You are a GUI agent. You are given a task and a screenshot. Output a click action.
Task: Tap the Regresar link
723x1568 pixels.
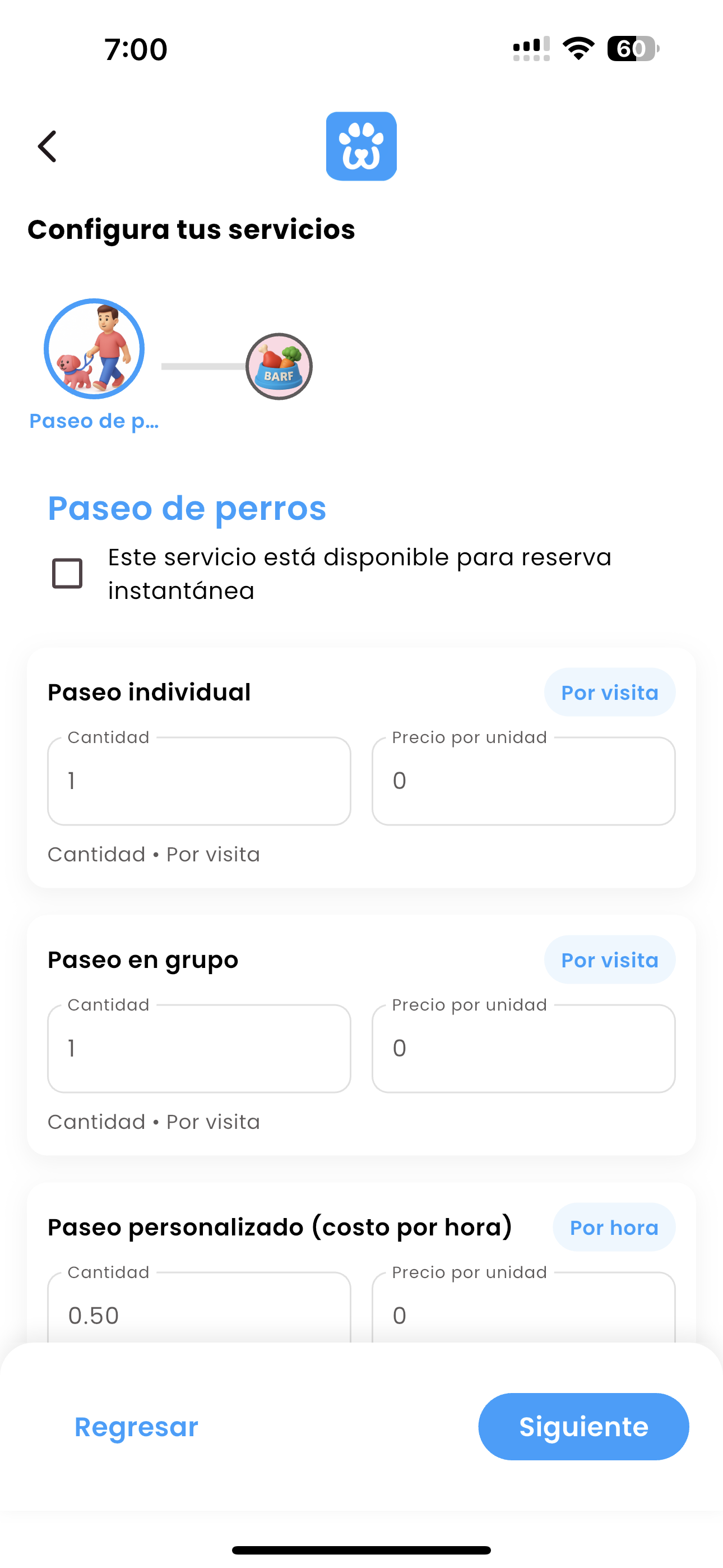(x=135, y=1426)
